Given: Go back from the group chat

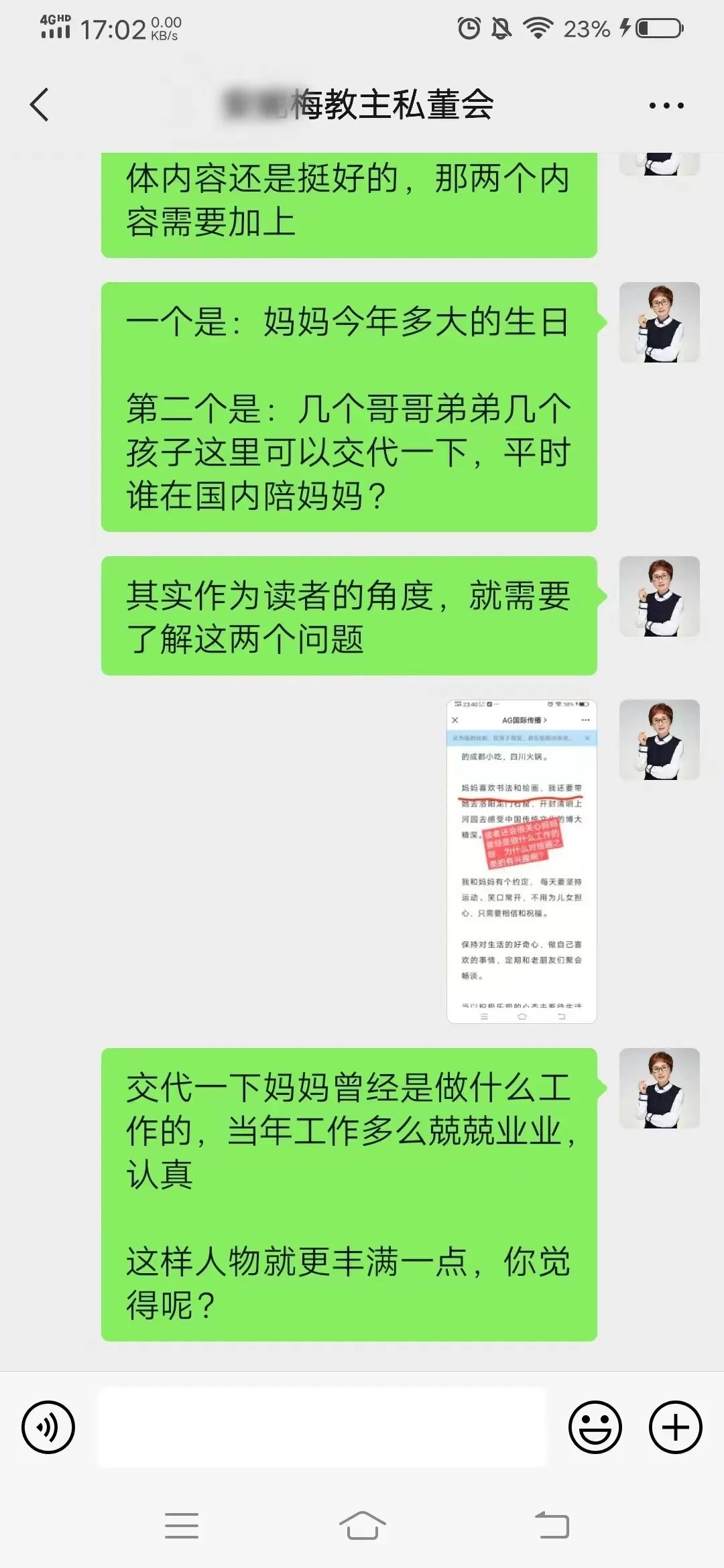Looking at the screenshot, I should point(40,105).
